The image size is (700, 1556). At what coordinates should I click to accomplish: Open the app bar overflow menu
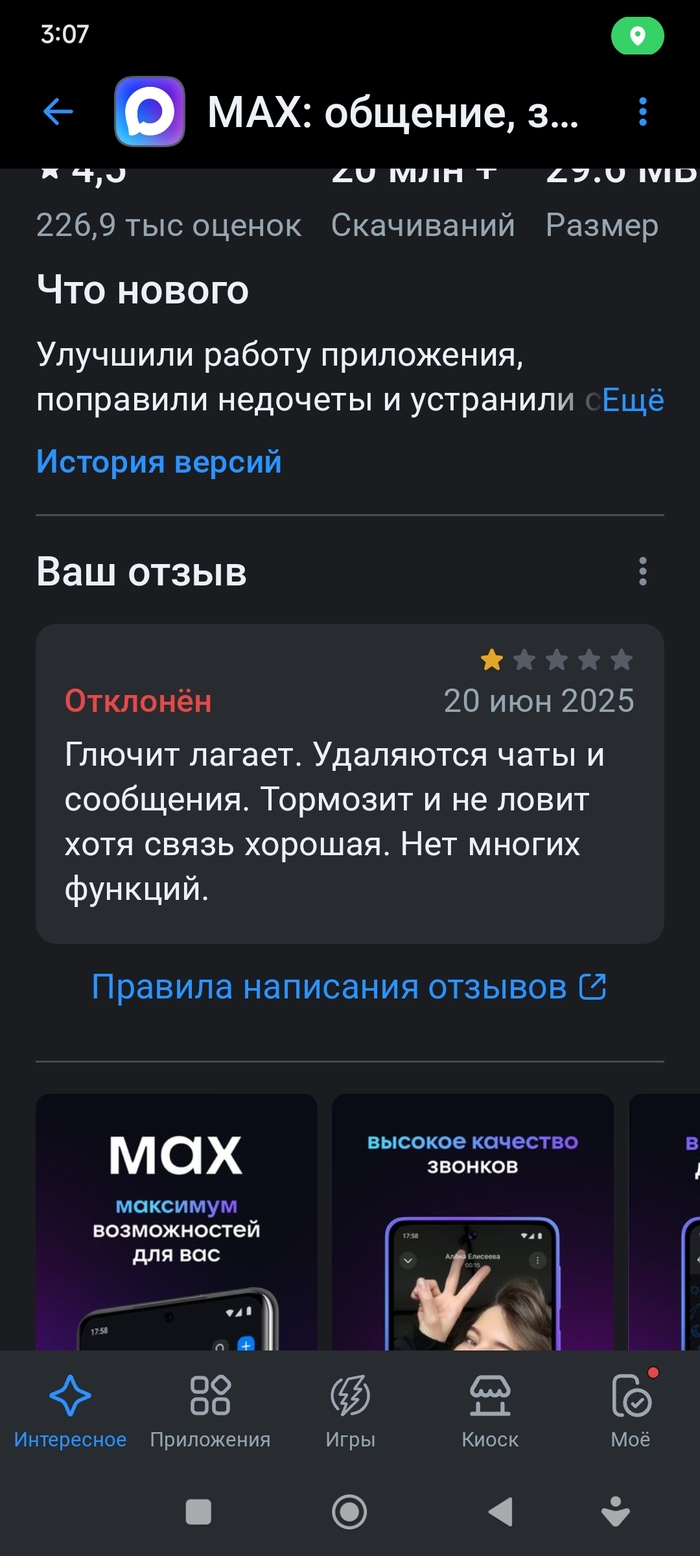tap(643, 112)
